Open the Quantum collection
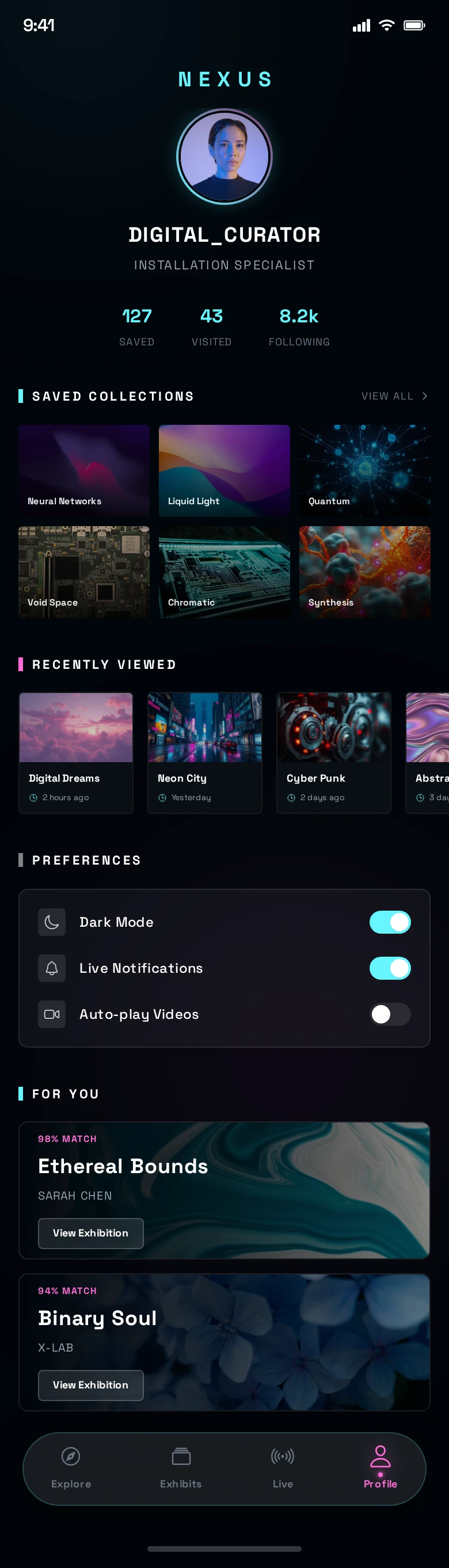 pyautogui.click(x=364, y=470)
